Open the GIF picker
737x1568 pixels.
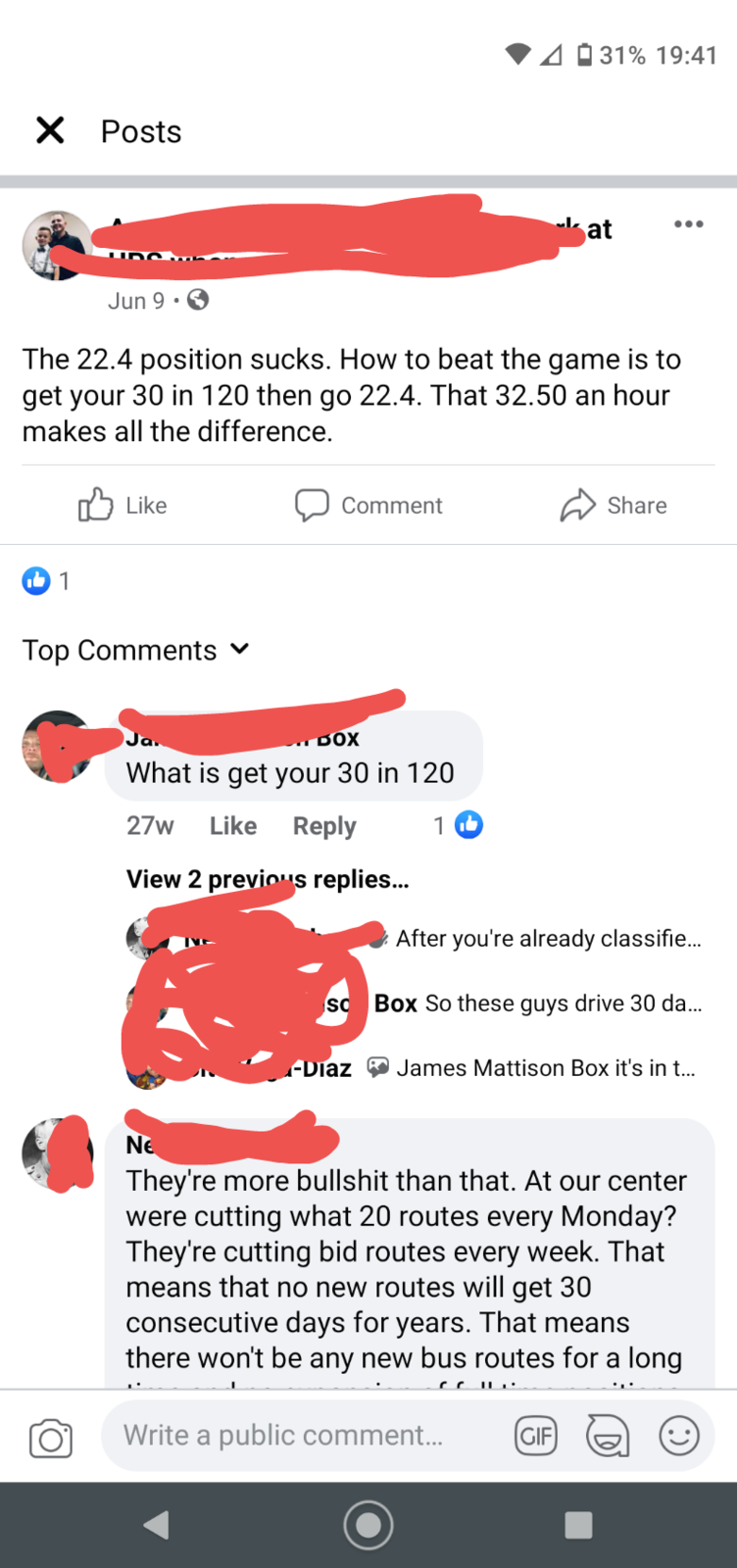pos(536,1437)
